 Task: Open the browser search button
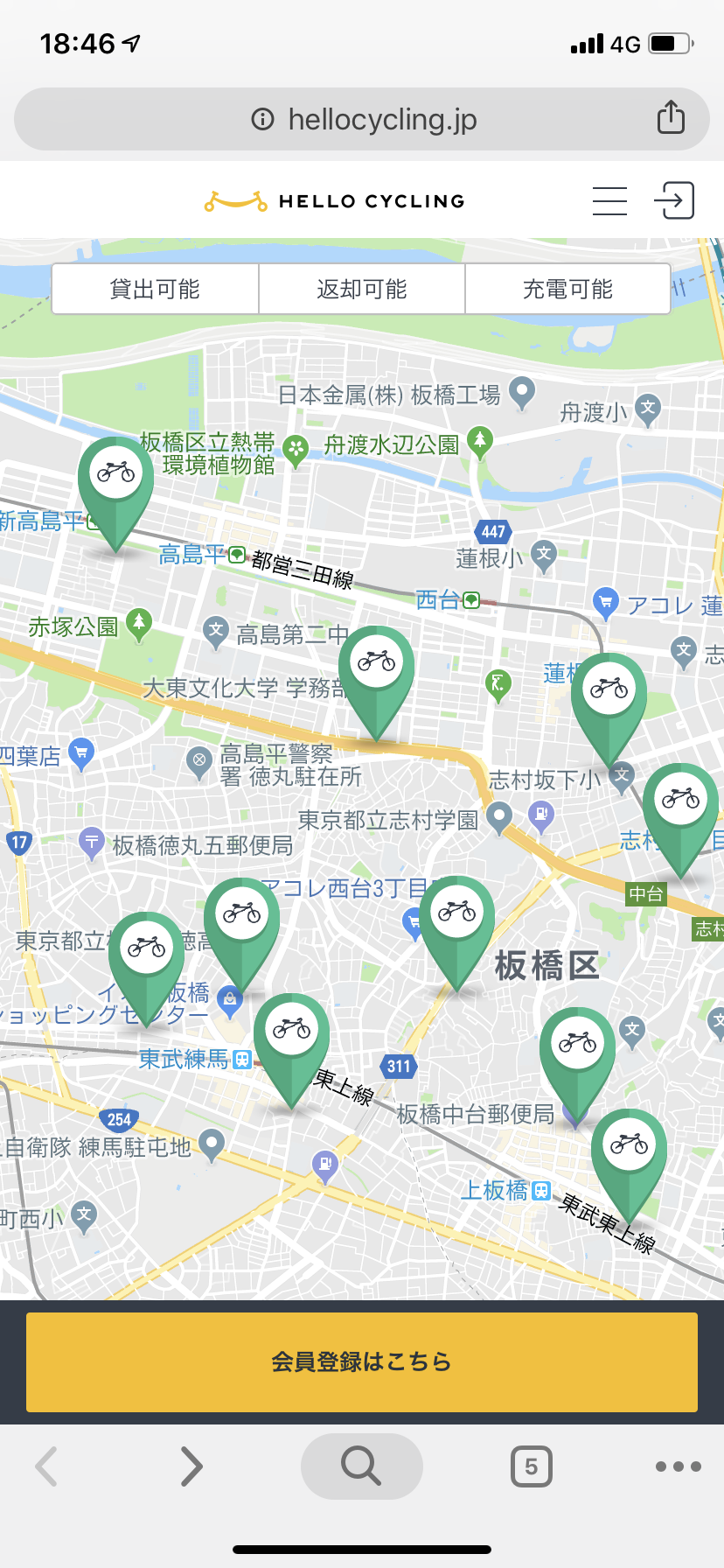[x=362, y=1466]
